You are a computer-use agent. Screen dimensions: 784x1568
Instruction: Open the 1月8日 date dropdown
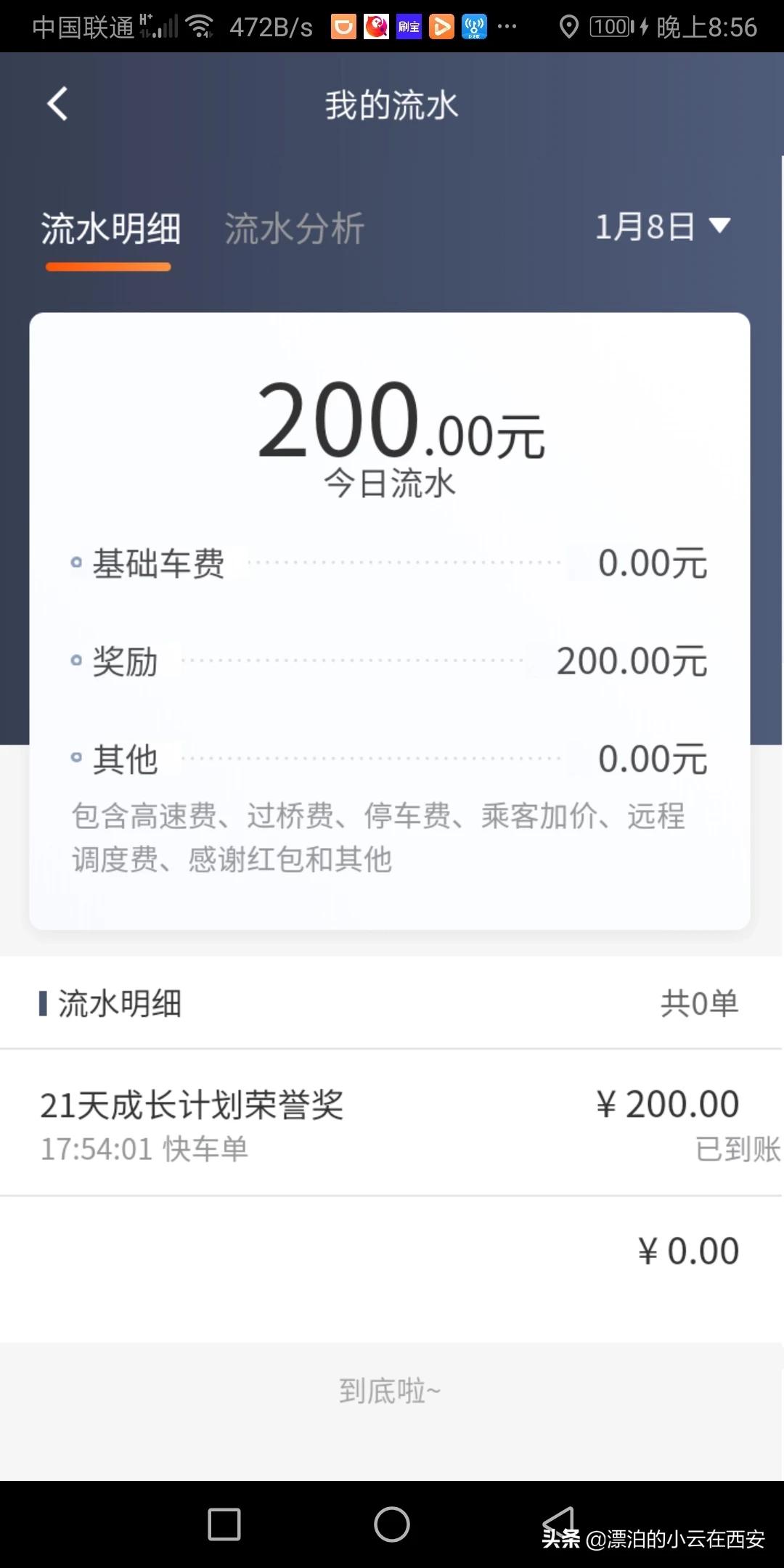point(662,227)
